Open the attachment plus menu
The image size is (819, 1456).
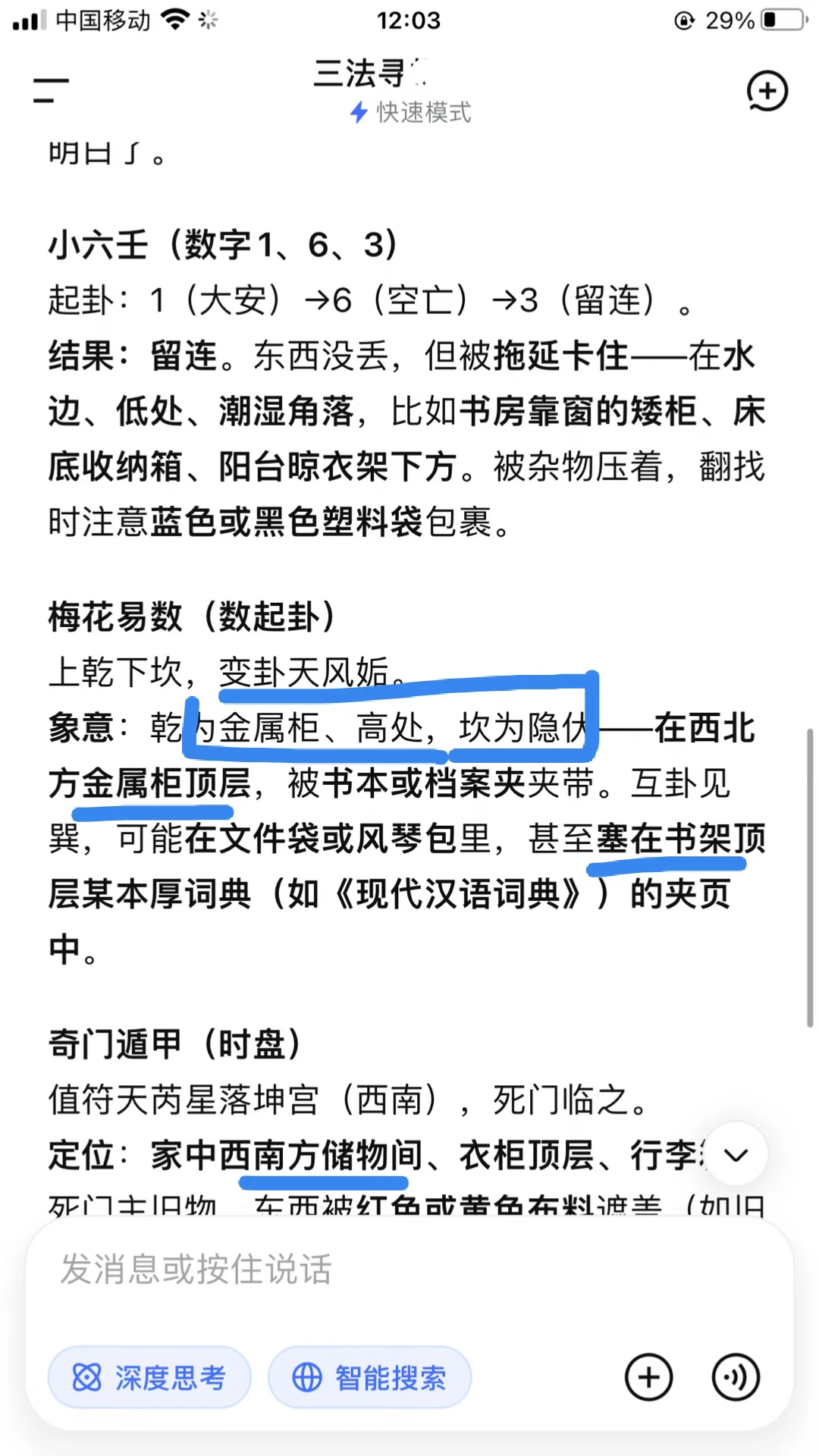click(648, 1377)
